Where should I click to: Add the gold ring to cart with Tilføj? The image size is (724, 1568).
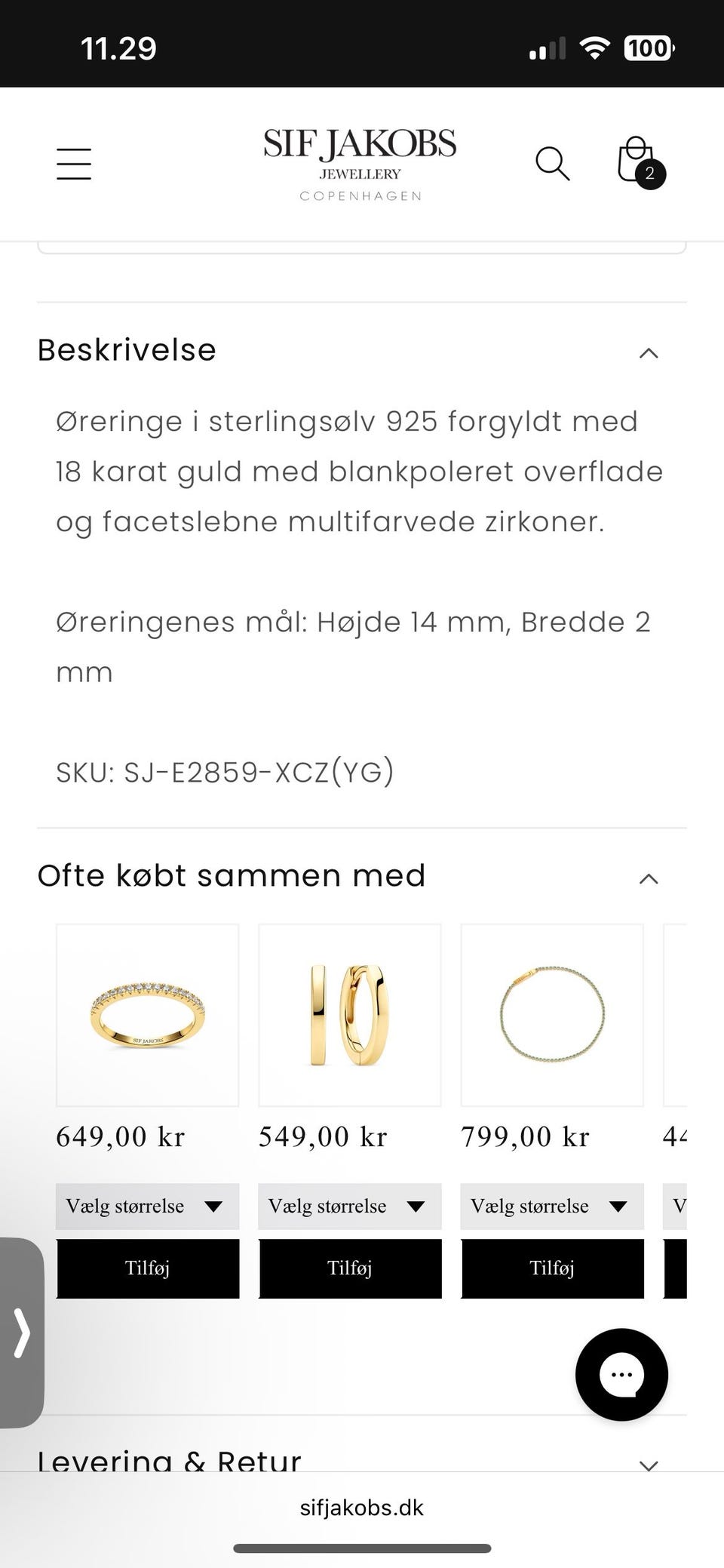tap(147, 1268)
